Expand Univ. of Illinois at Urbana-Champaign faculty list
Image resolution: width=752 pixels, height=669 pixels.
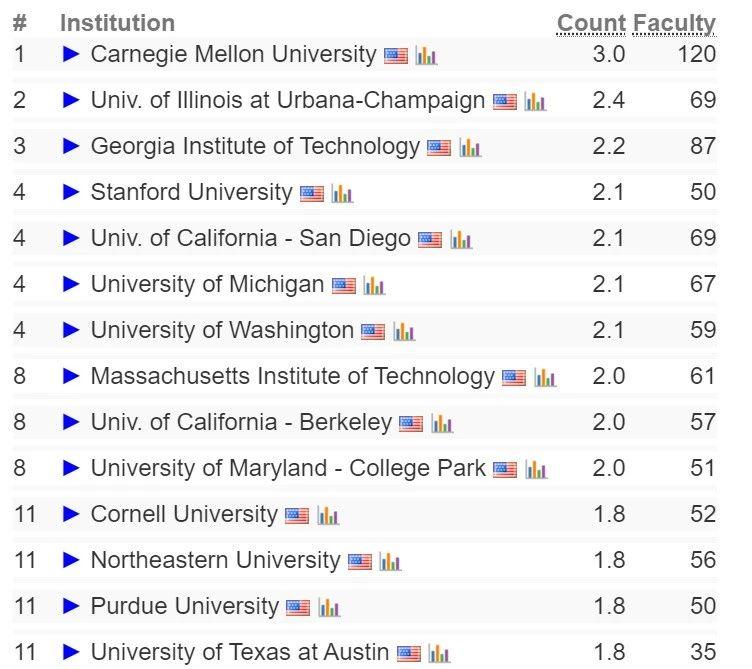point(71,100)
